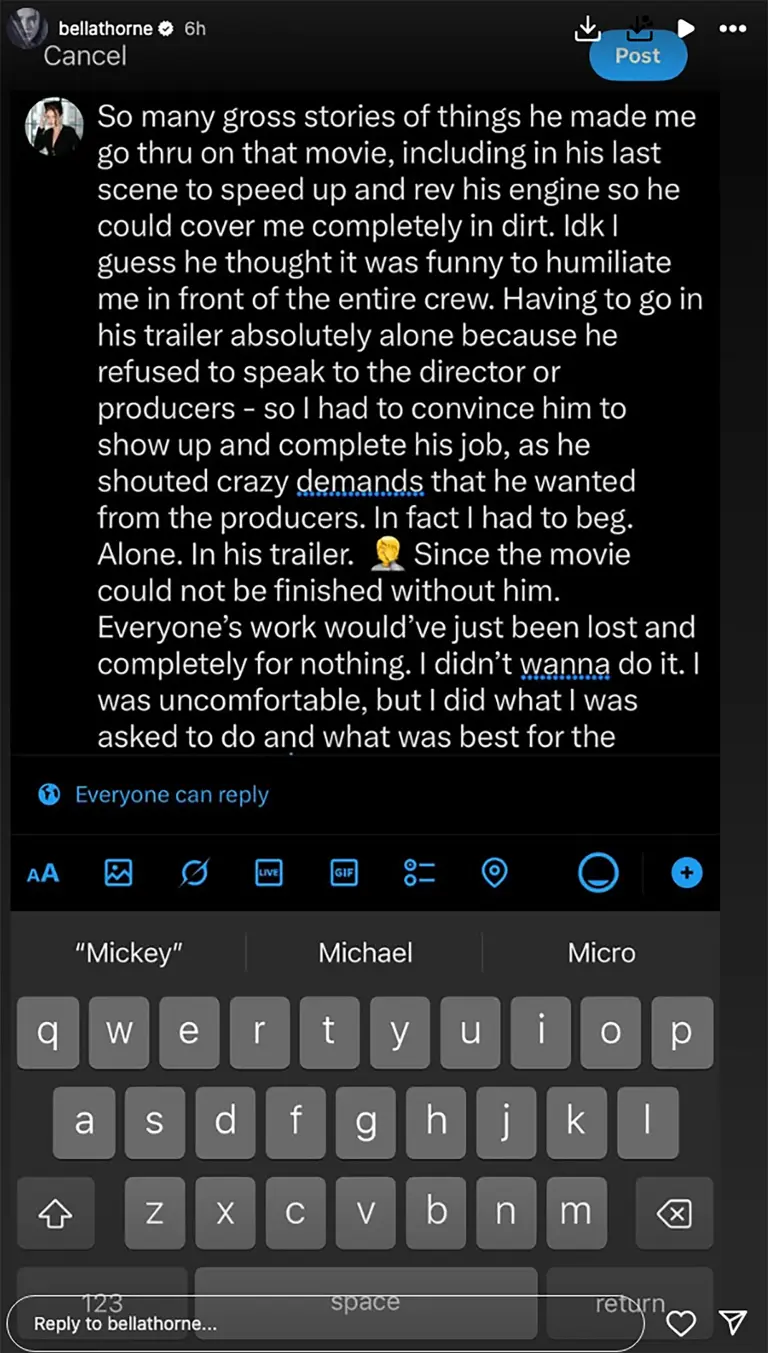Open the three-dot story options menu

[733, 28]
